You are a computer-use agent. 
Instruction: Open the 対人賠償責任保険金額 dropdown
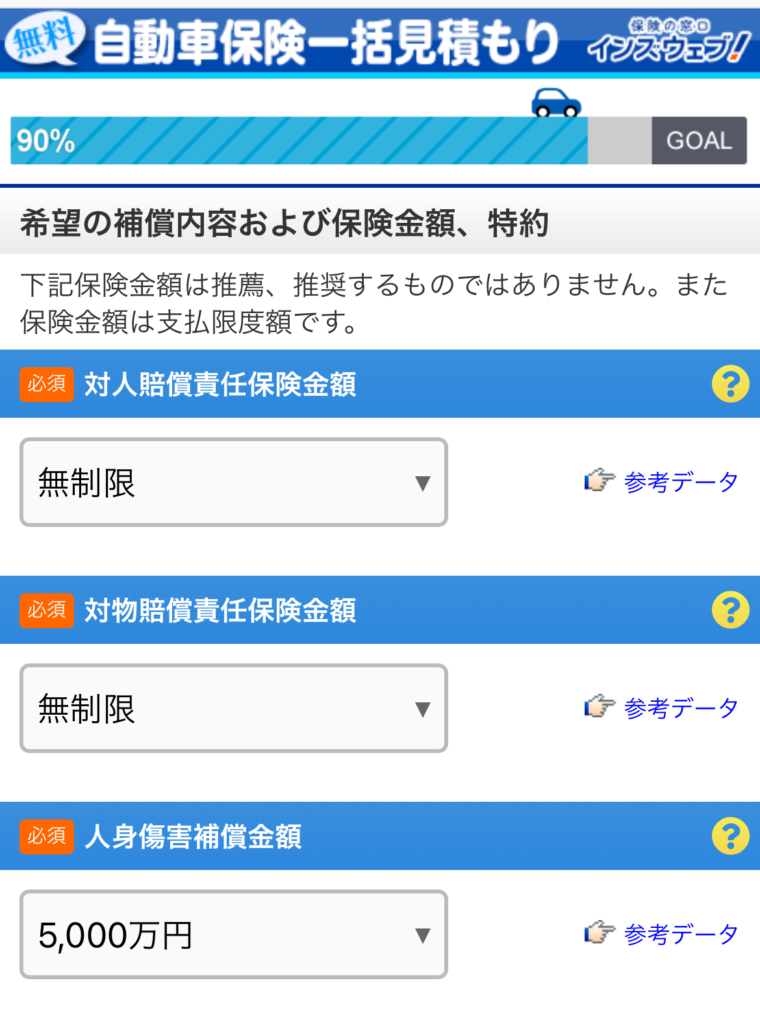233,483
